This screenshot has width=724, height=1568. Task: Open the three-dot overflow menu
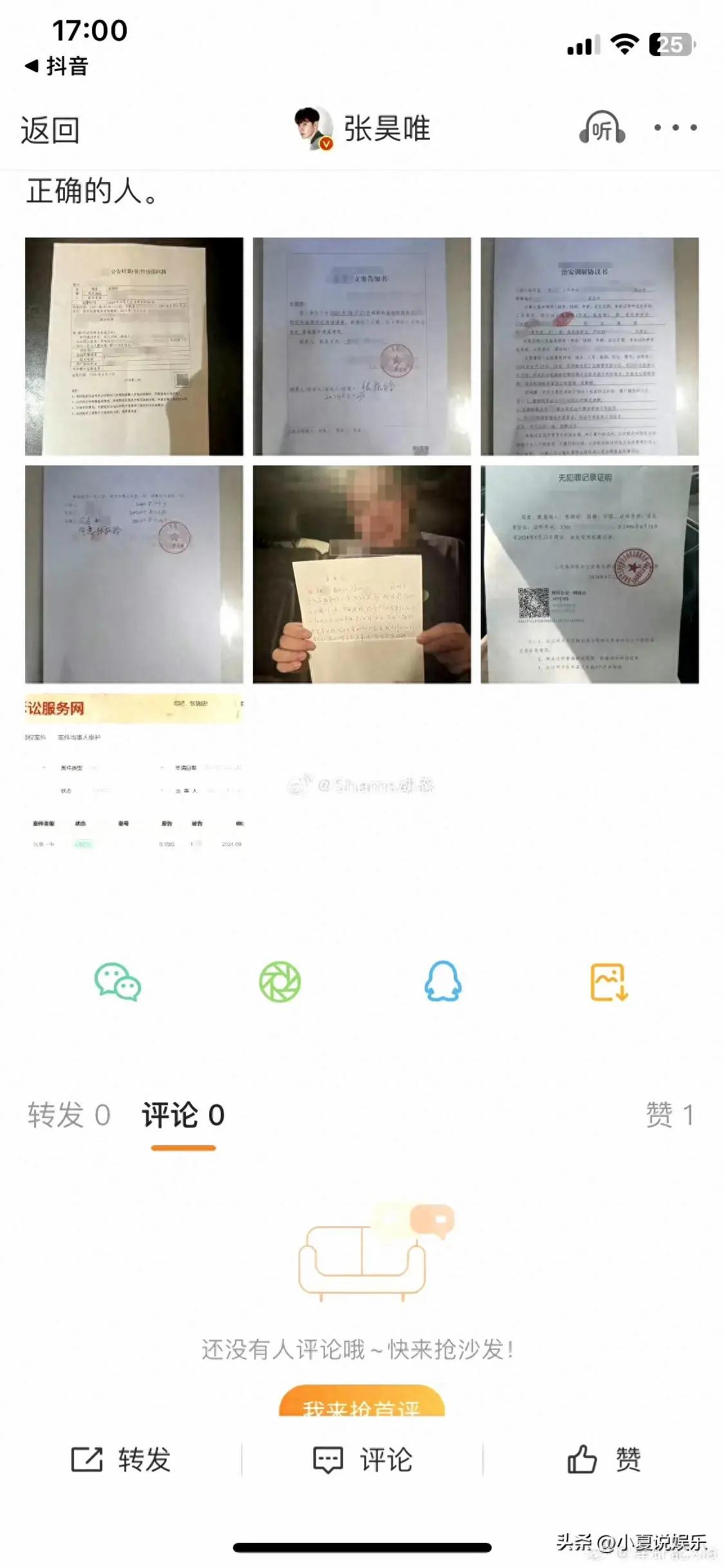[675, 128]
